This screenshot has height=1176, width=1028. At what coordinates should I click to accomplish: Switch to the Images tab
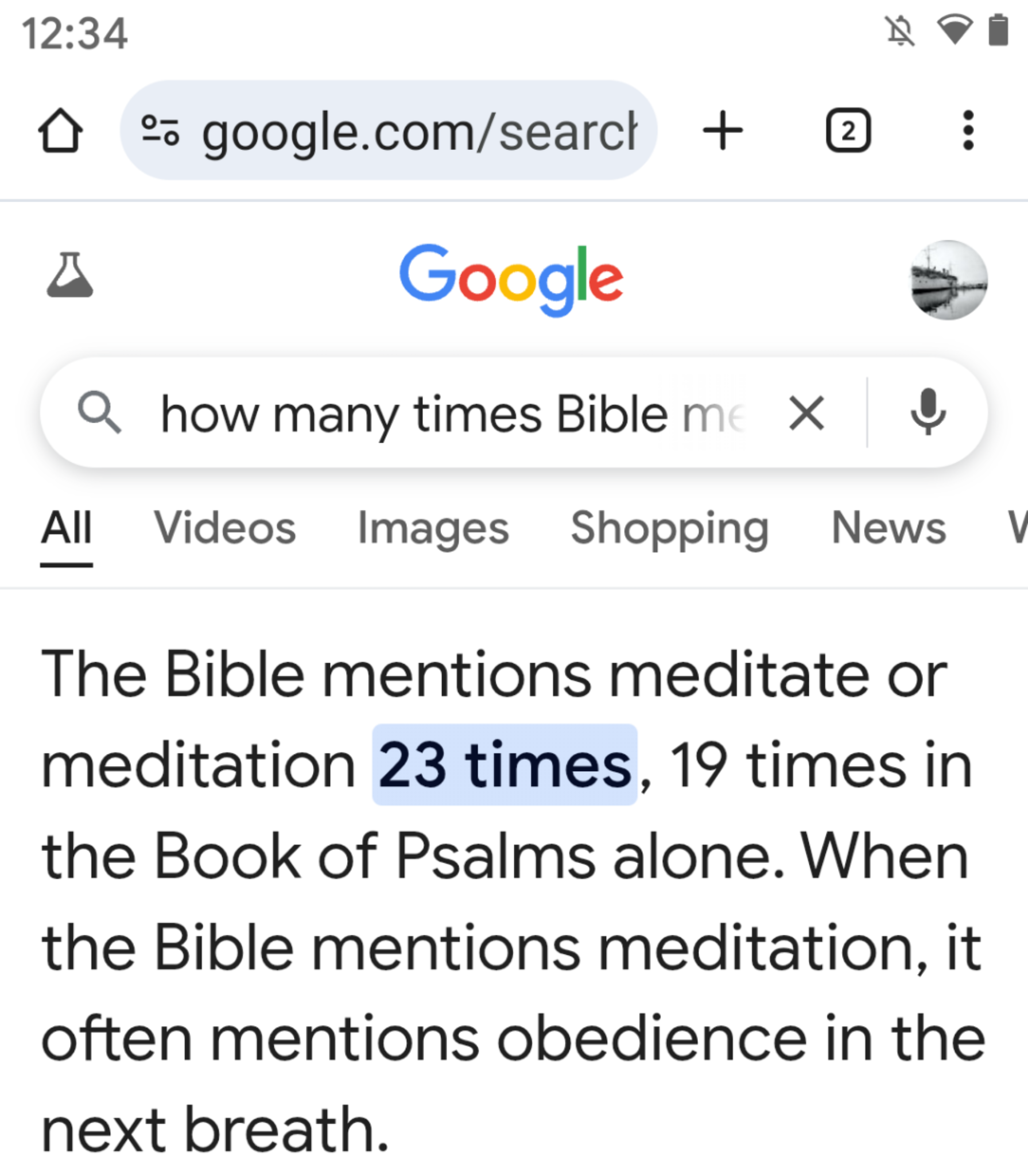(433, 528)
